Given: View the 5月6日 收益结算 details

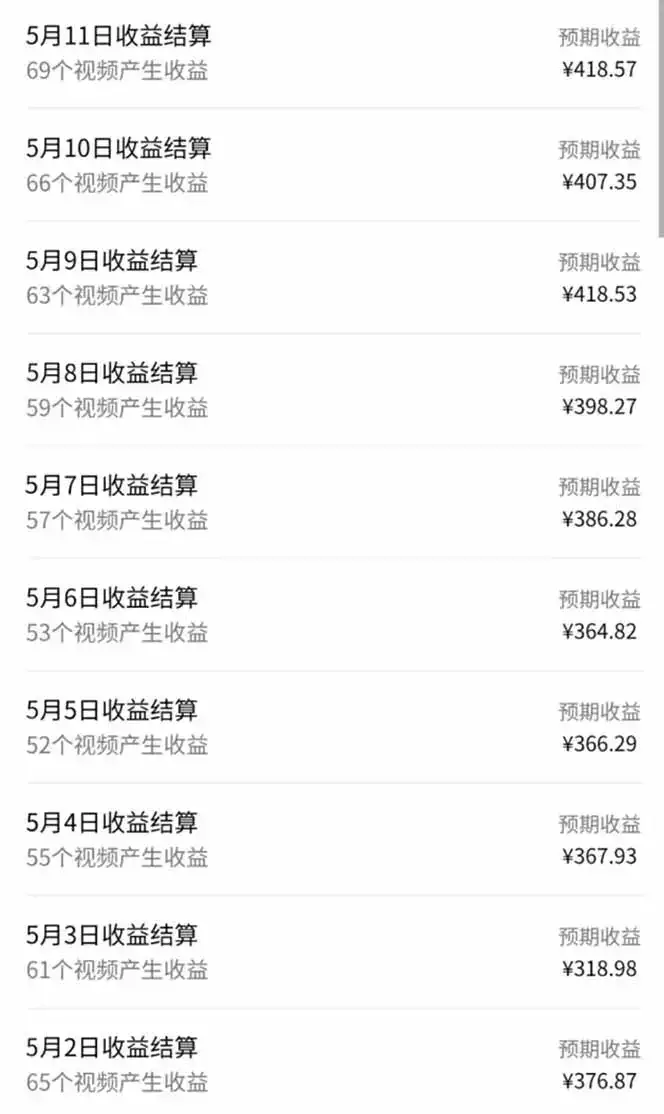Looking at the screenshot, I should click(x=112, y=598).
